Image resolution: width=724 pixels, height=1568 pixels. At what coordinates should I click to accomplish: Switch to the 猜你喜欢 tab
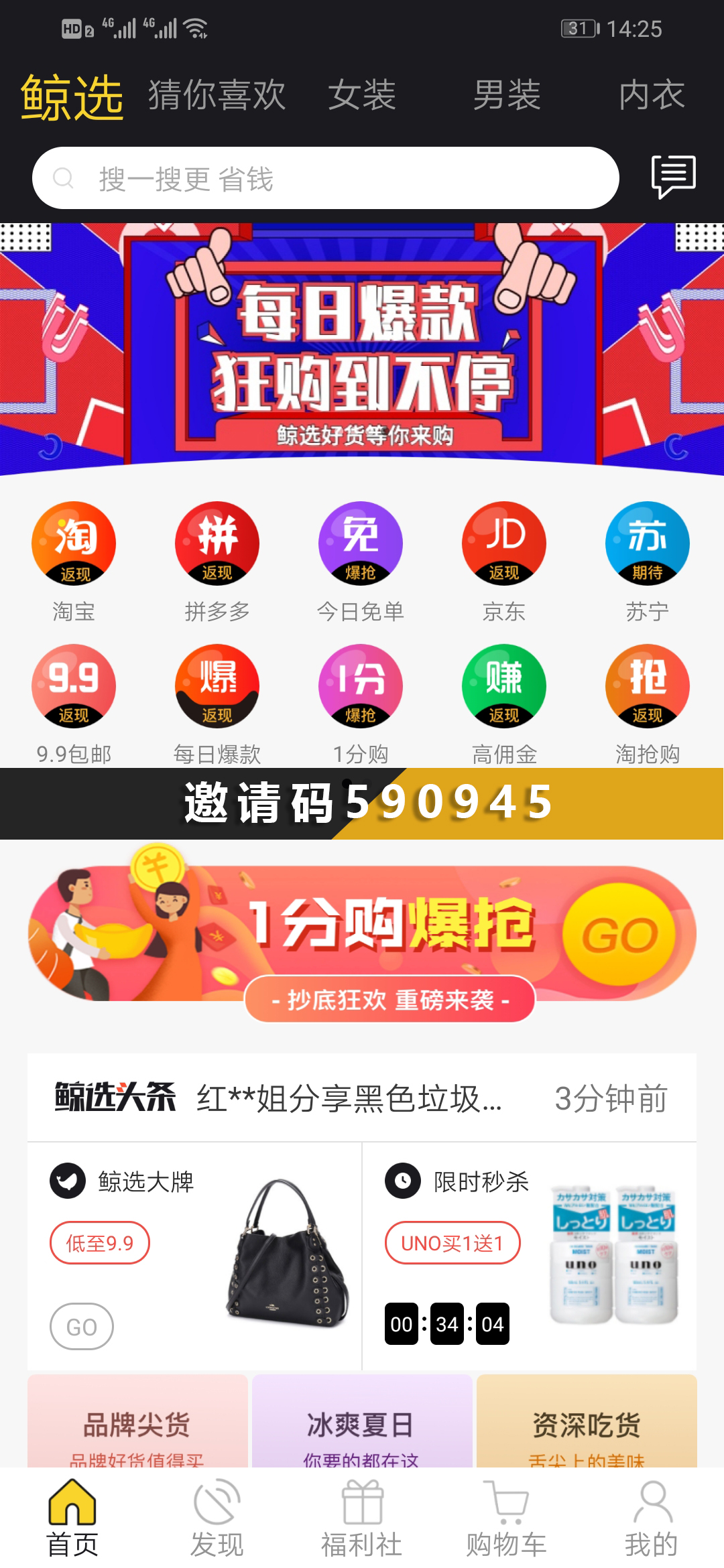(217, 94)
